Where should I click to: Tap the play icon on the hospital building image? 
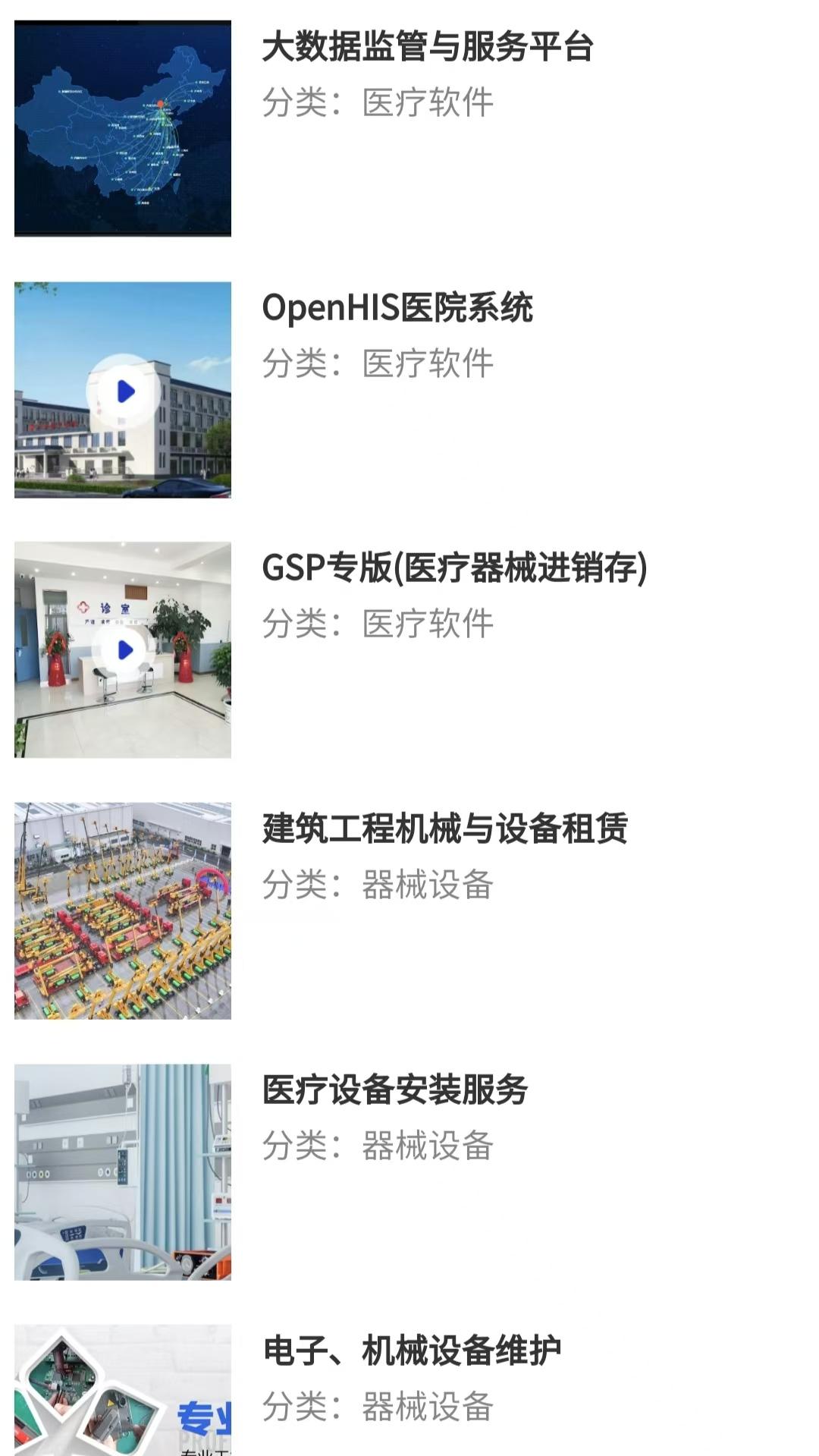pos(124,391)
